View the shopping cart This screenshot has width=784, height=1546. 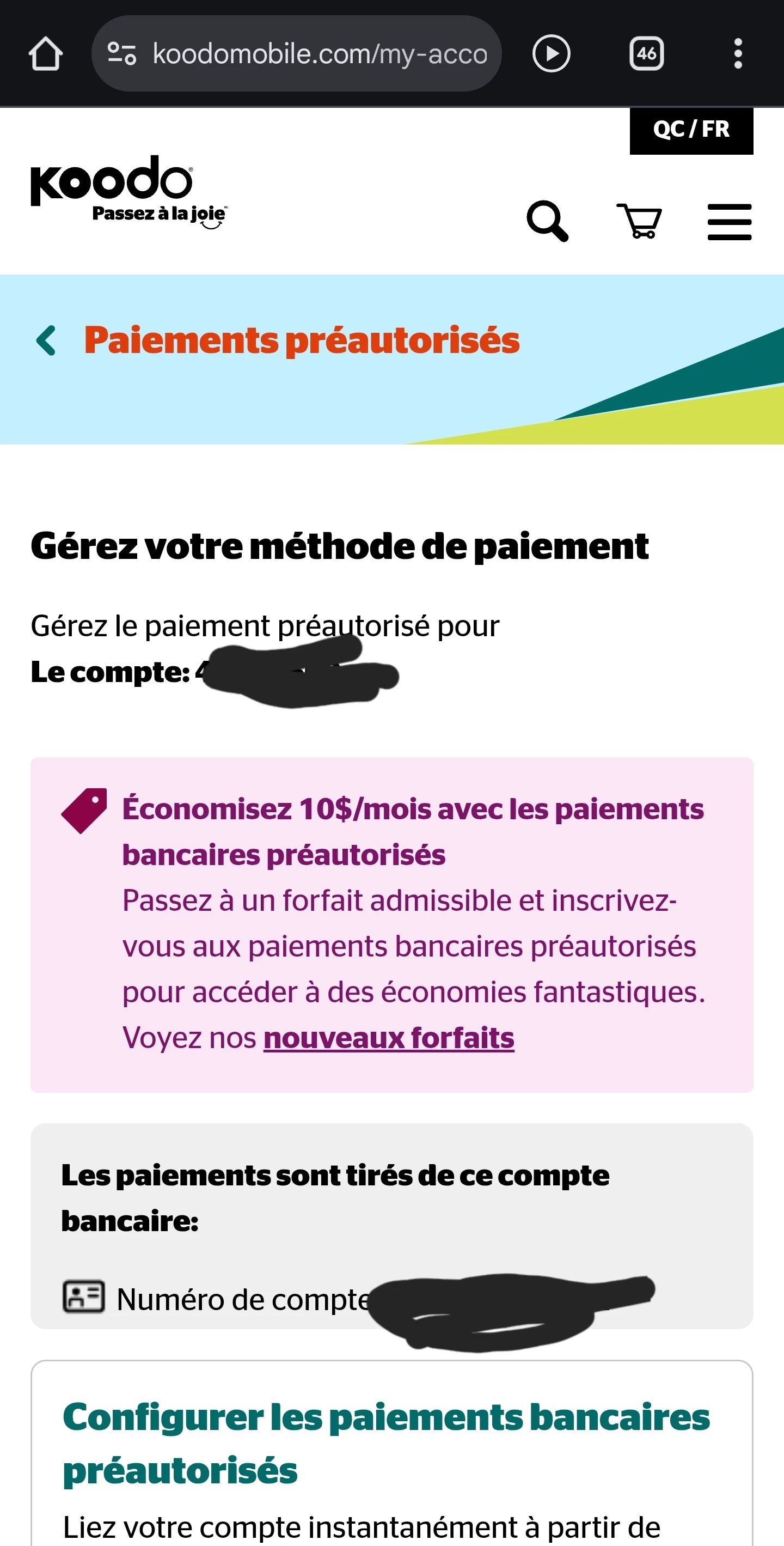click(639, 222)
